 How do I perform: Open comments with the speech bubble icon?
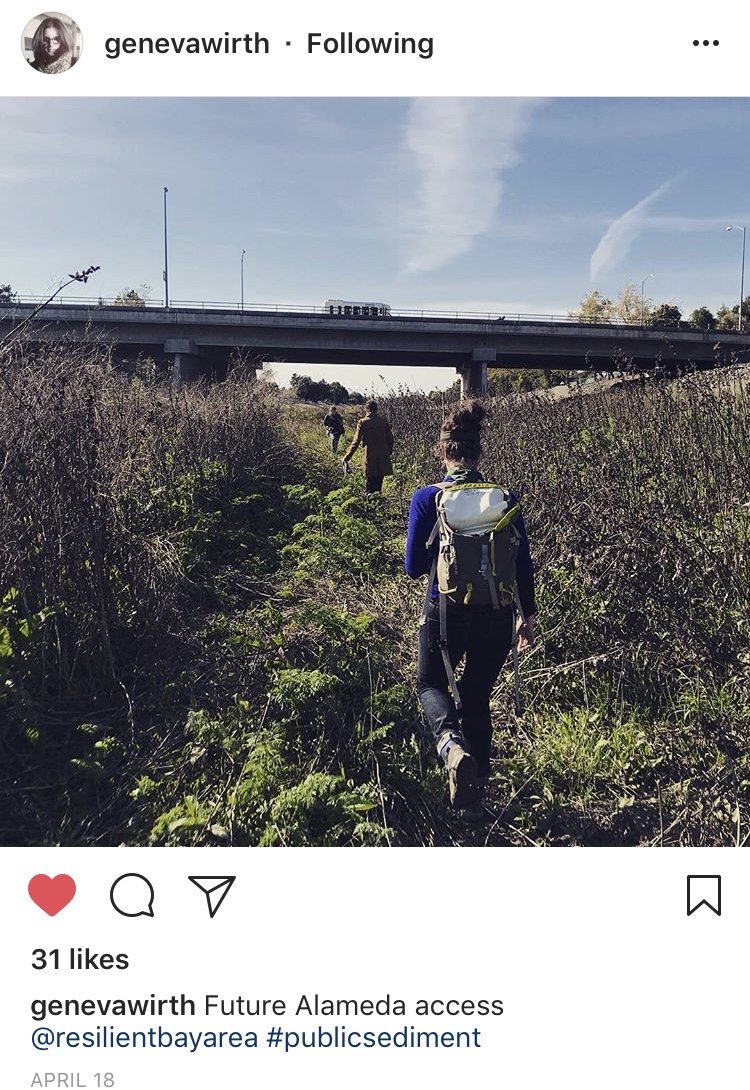tap(132, 895)
